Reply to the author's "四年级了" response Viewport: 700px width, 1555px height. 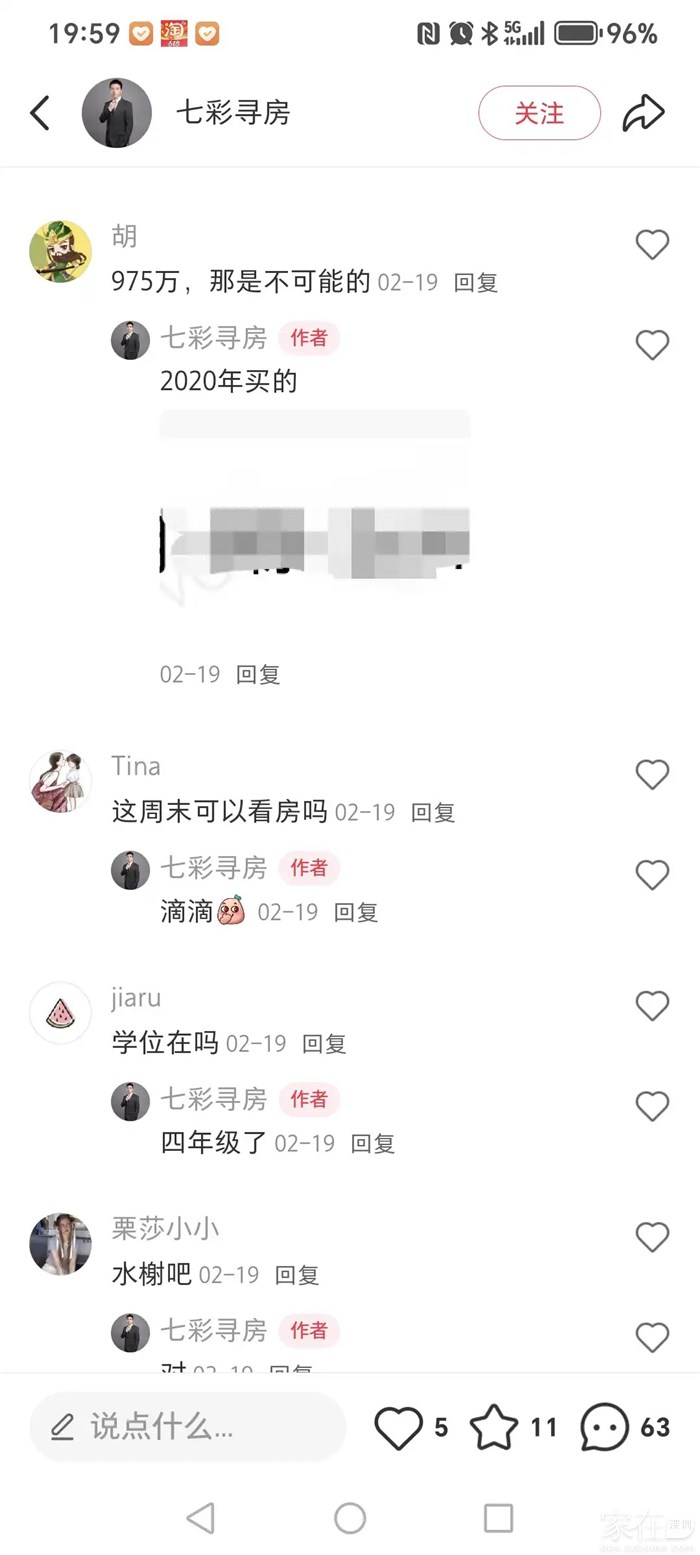[373, 1143]
